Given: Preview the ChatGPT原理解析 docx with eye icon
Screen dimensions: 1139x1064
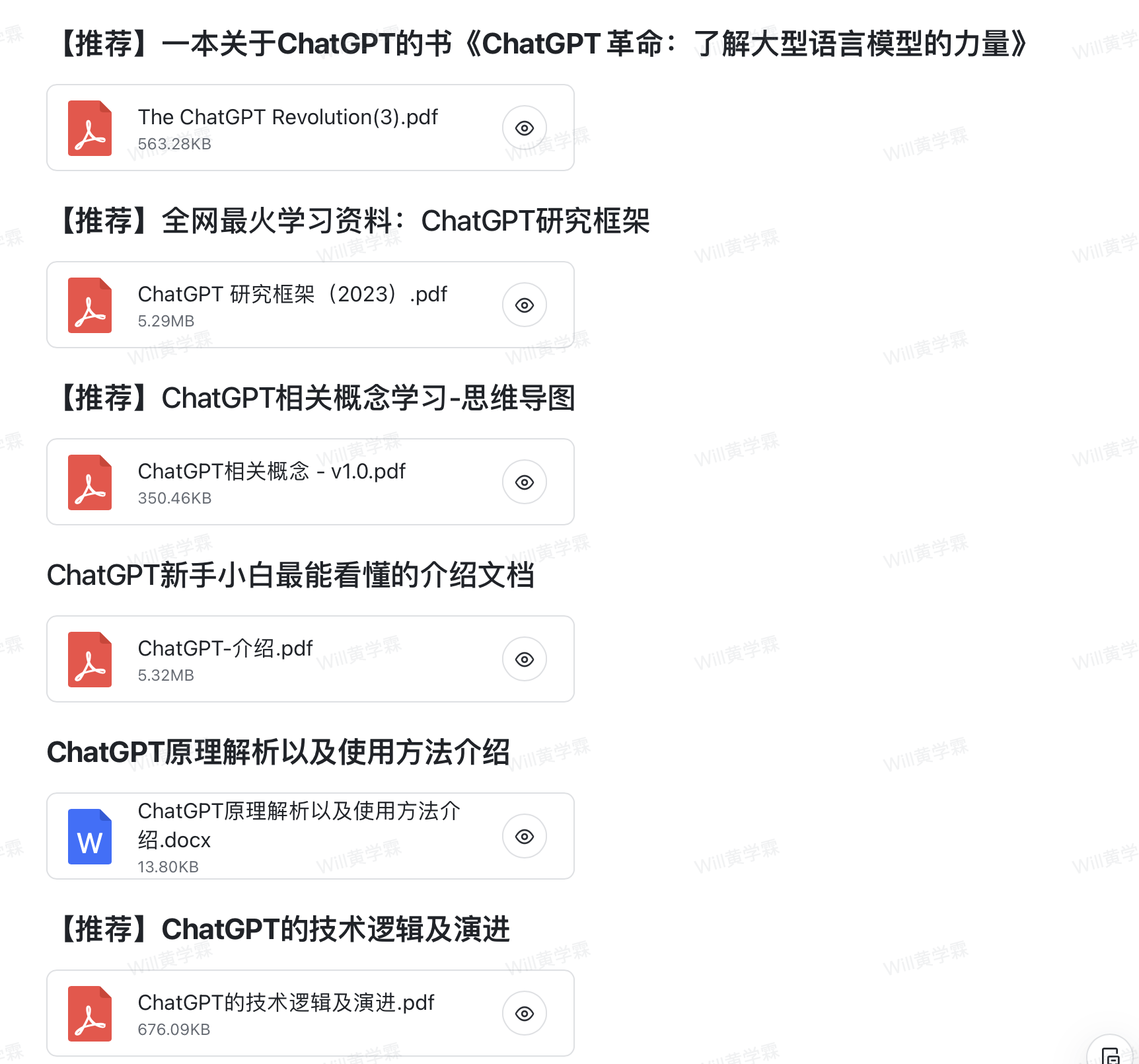Looking at the screenshot, I should click(x=525, y=837).
